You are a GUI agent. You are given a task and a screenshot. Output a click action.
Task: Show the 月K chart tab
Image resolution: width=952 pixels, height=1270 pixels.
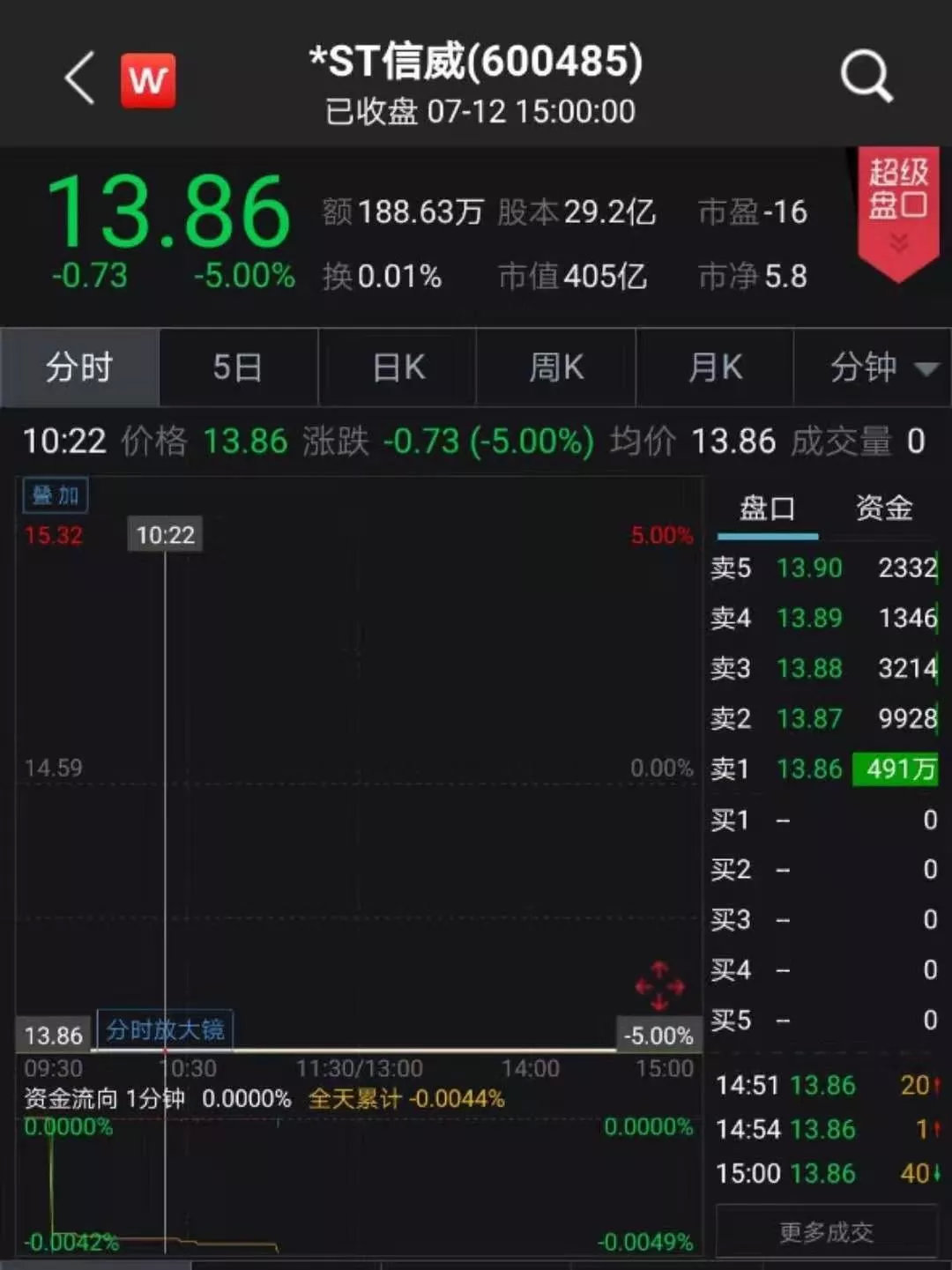pyautogui.click(x=715, y=368)
